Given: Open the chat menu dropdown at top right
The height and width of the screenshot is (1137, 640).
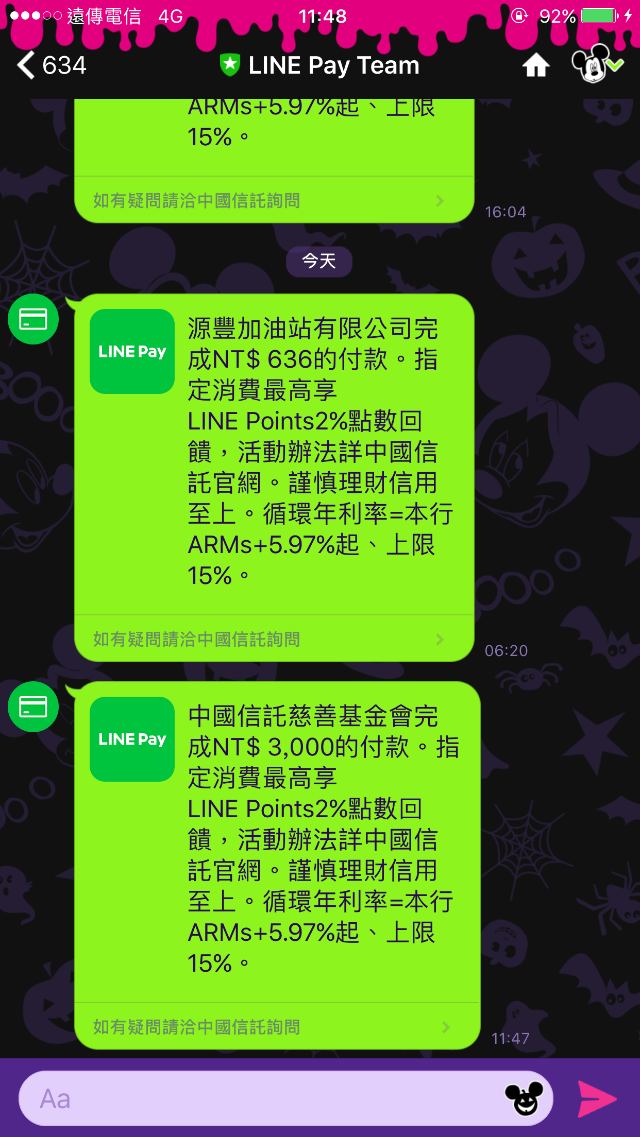Looking at the screenshot, I should coord(597,65).
